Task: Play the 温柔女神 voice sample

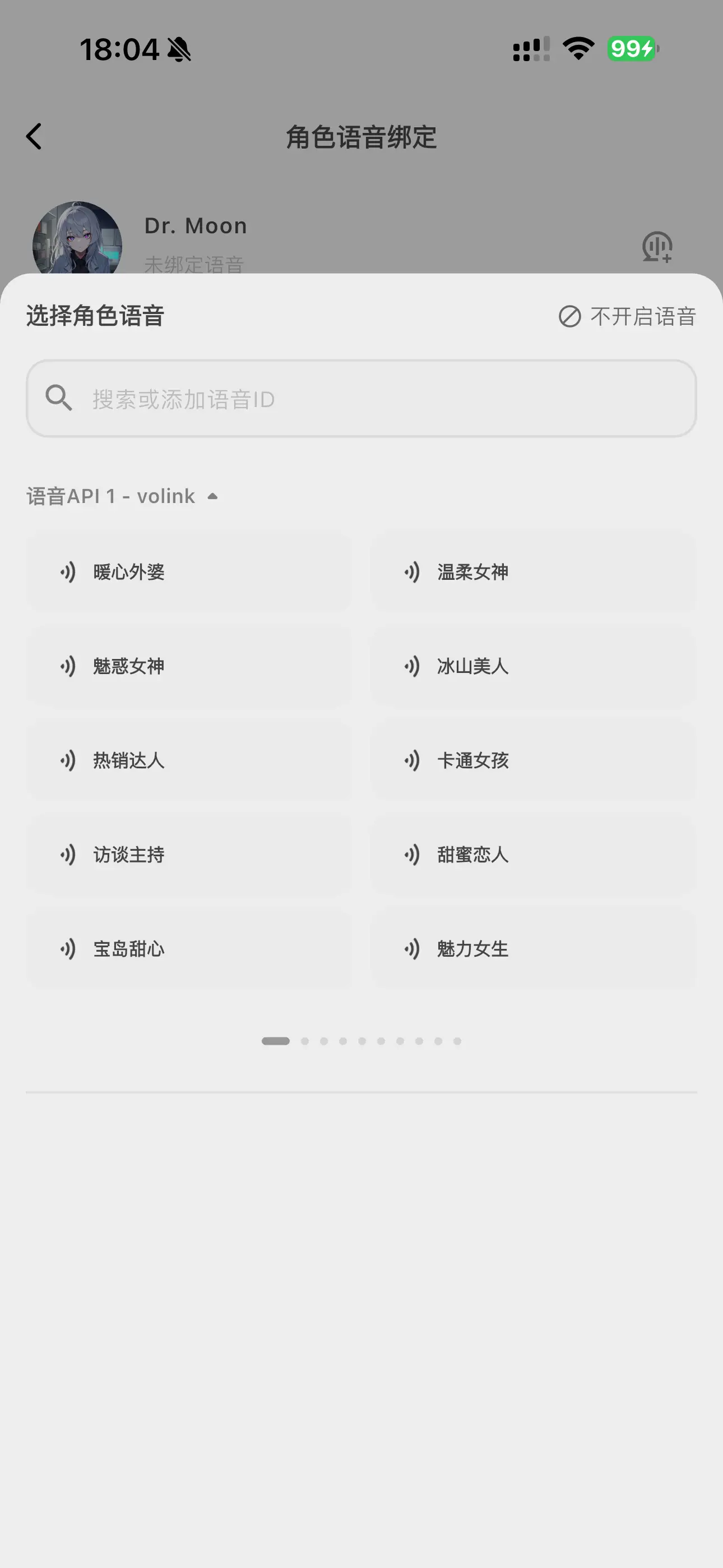Action: tap(413, 571)
